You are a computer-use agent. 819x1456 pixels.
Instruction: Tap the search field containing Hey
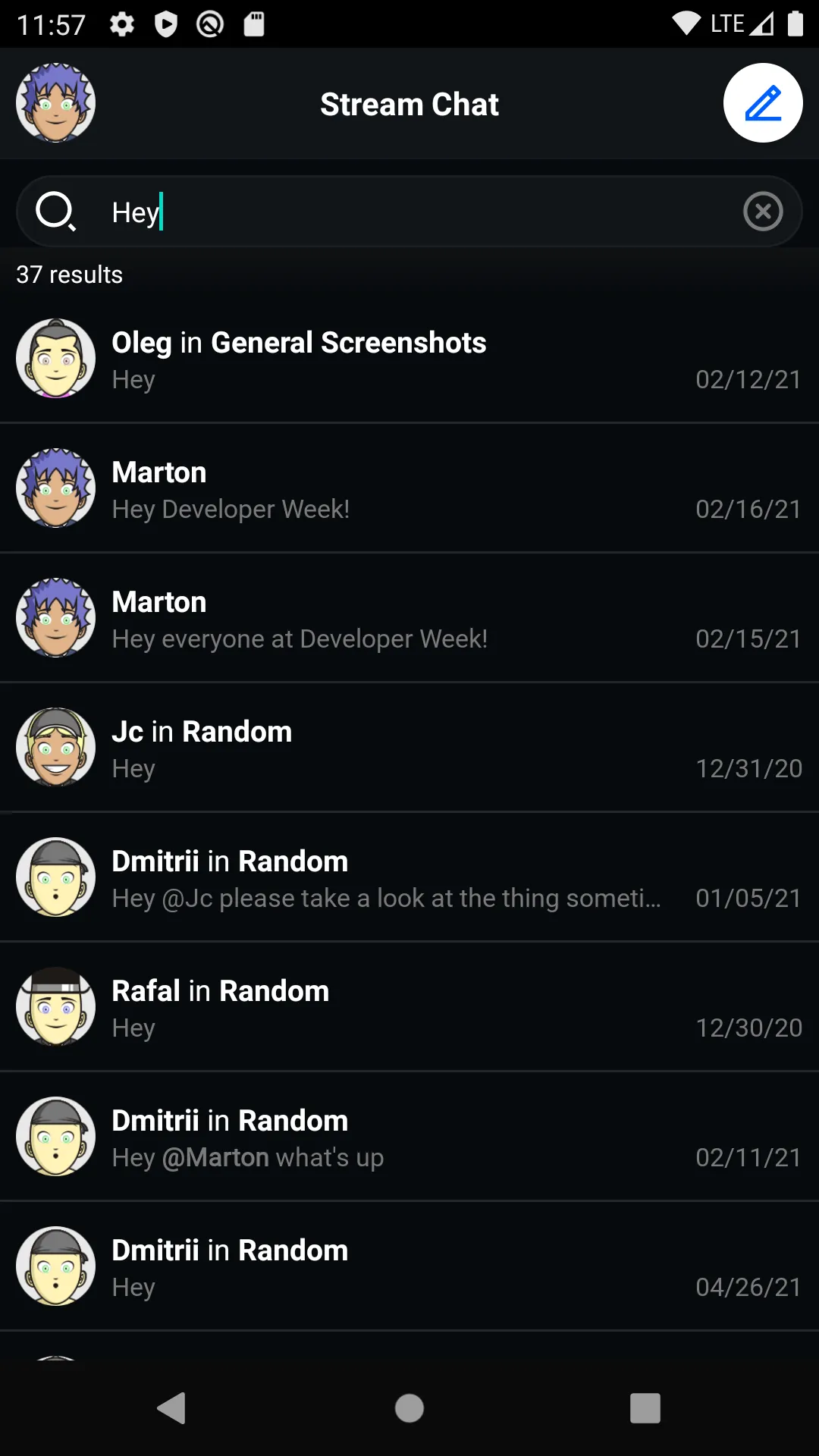[x=409, y=212]
